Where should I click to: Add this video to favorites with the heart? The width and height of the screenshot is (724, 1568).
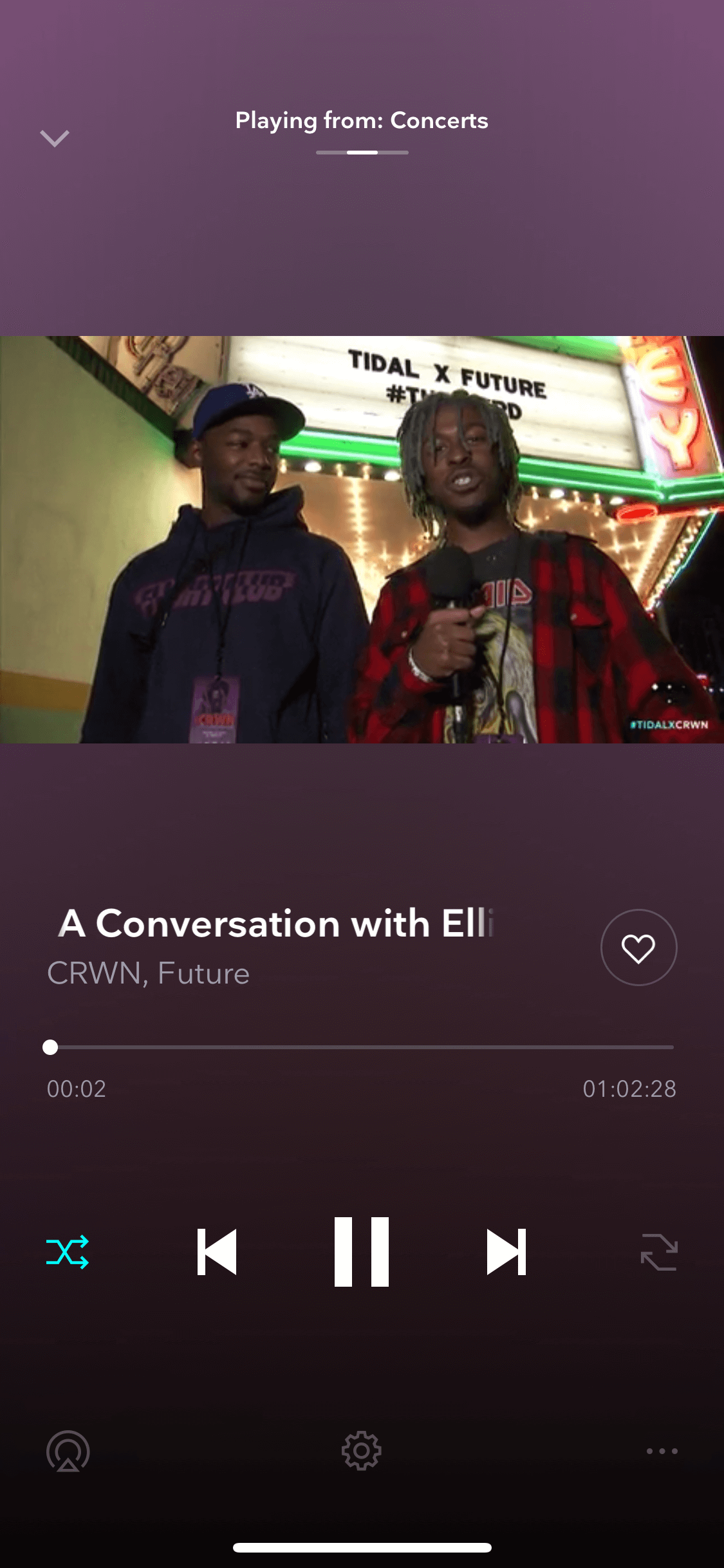tap(638, 947)
